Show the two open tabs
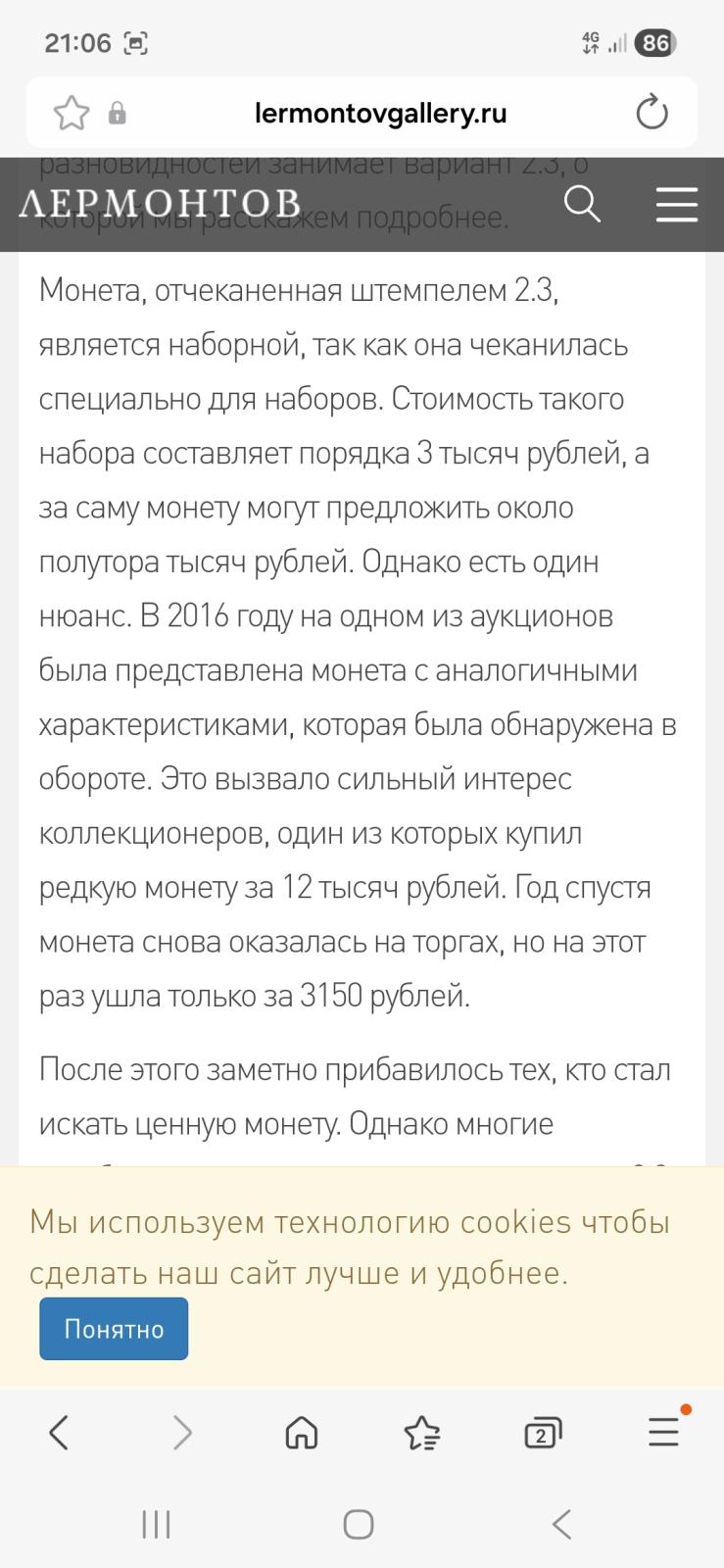724x1568 pixels. (543, 1434)
